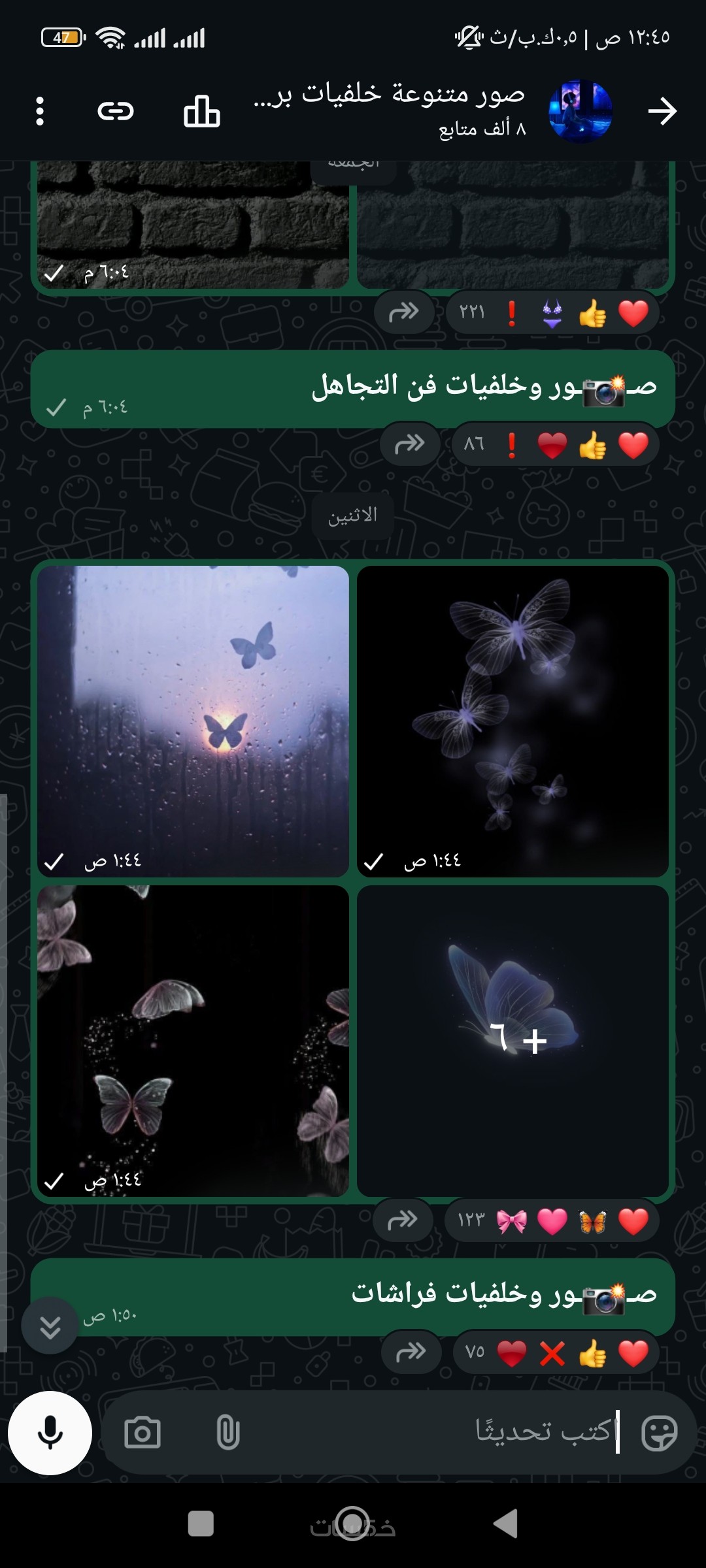Record a voice update with the microphone
706x1568 pixels.
point(50,1433)
